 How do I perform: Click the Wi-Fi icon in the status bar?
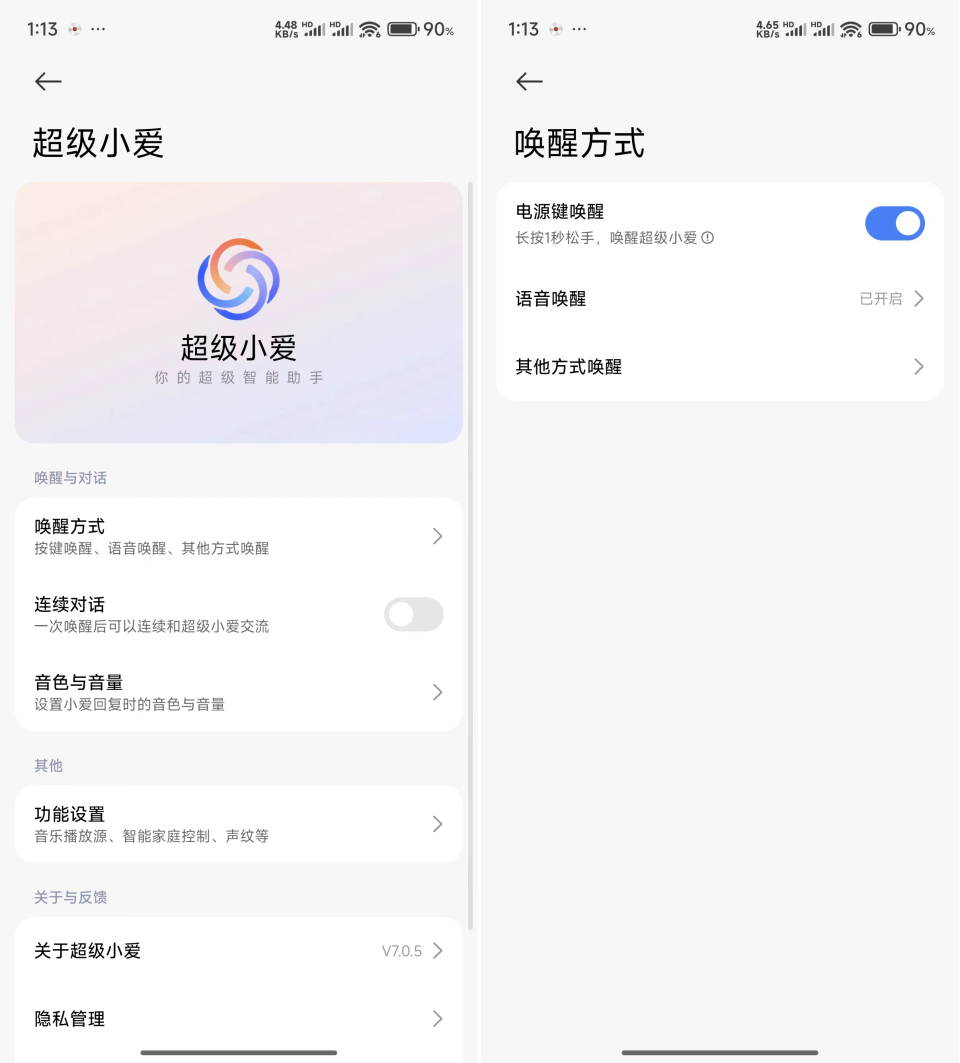tap(371, 29)
